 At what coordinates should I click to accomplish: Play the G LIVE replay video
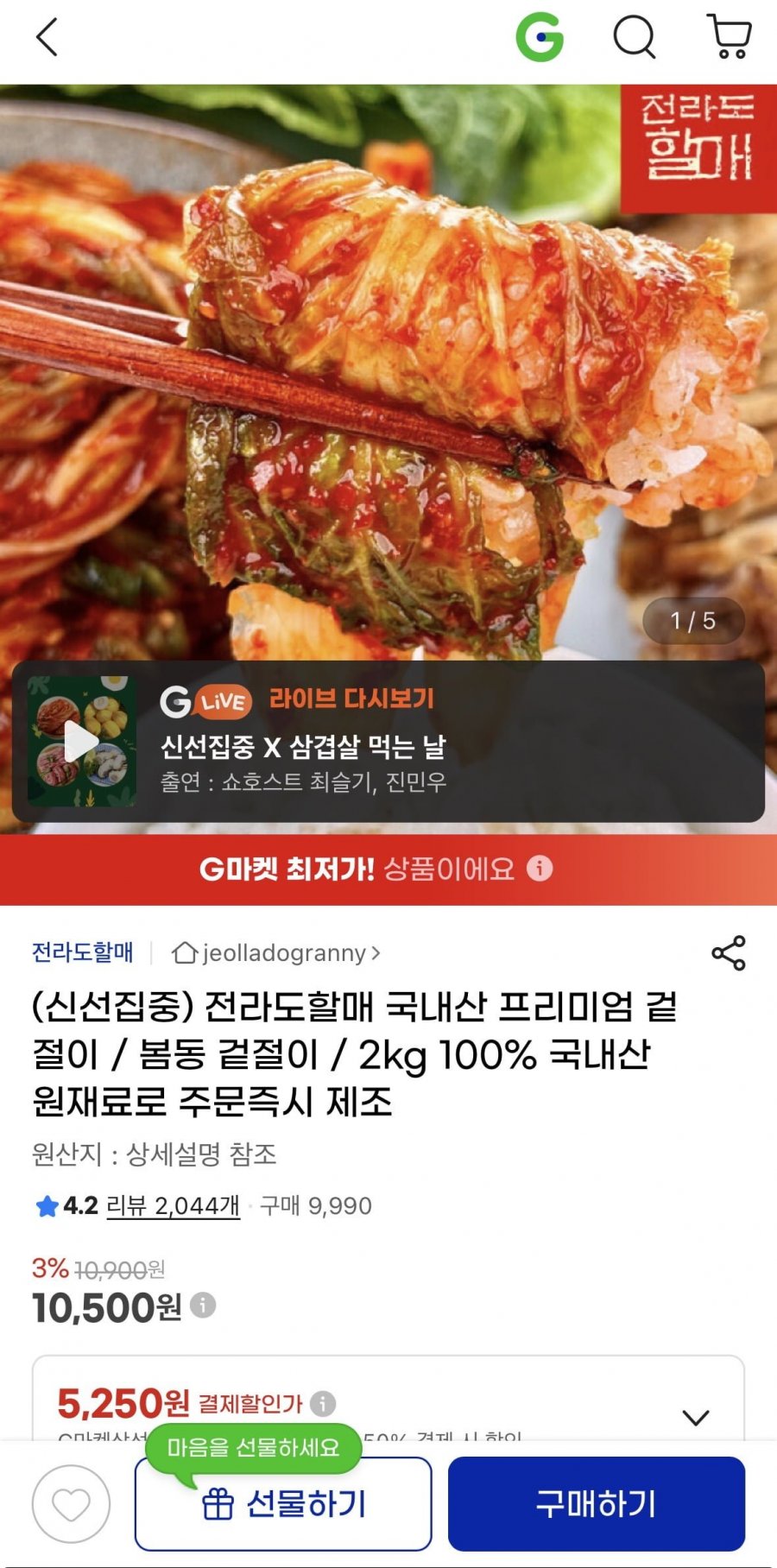click(82, 742)
